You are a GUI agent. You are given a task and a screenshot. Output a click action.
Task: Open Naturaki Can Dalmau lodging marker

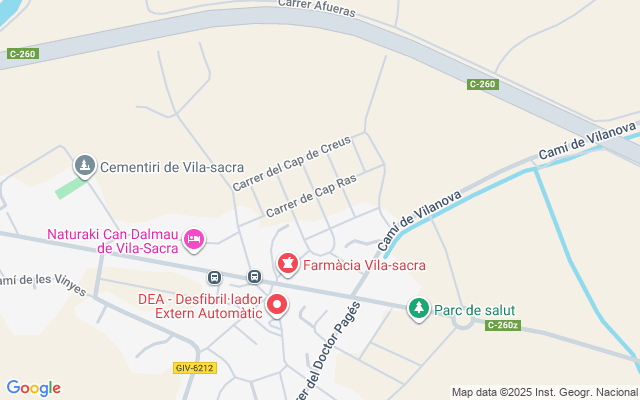(194, 240)
